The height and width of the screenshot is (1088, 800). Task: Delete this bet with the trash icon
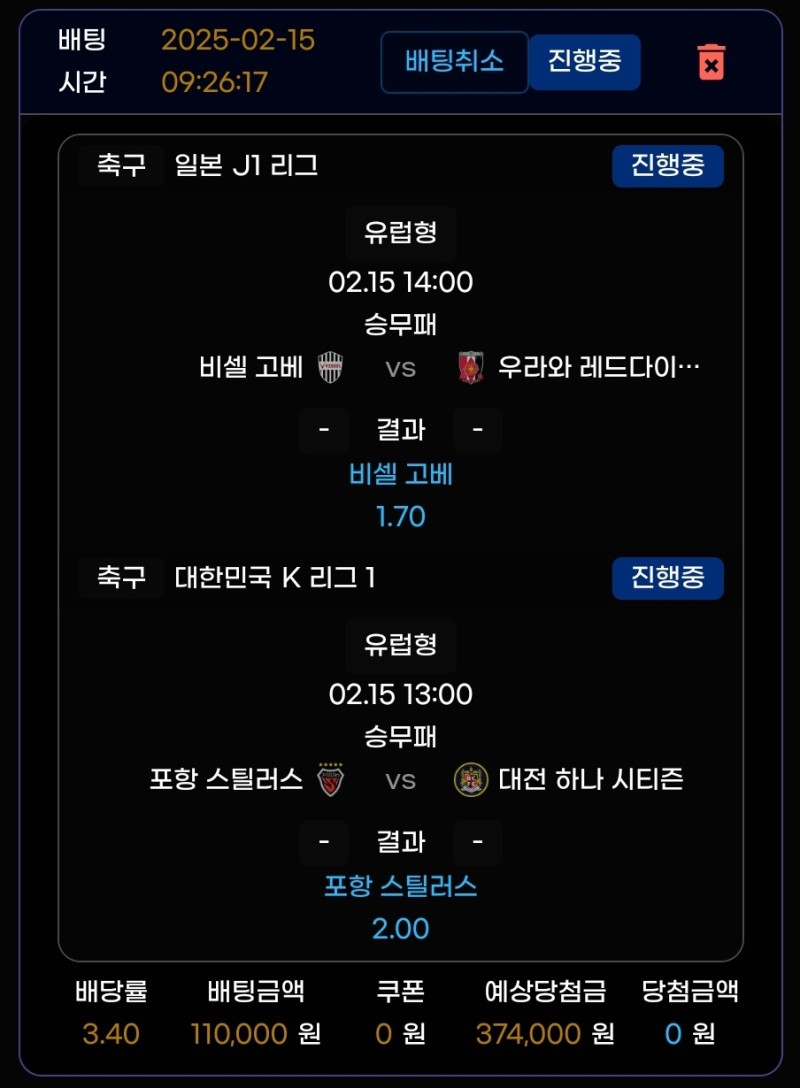click(x=711, y=62)
